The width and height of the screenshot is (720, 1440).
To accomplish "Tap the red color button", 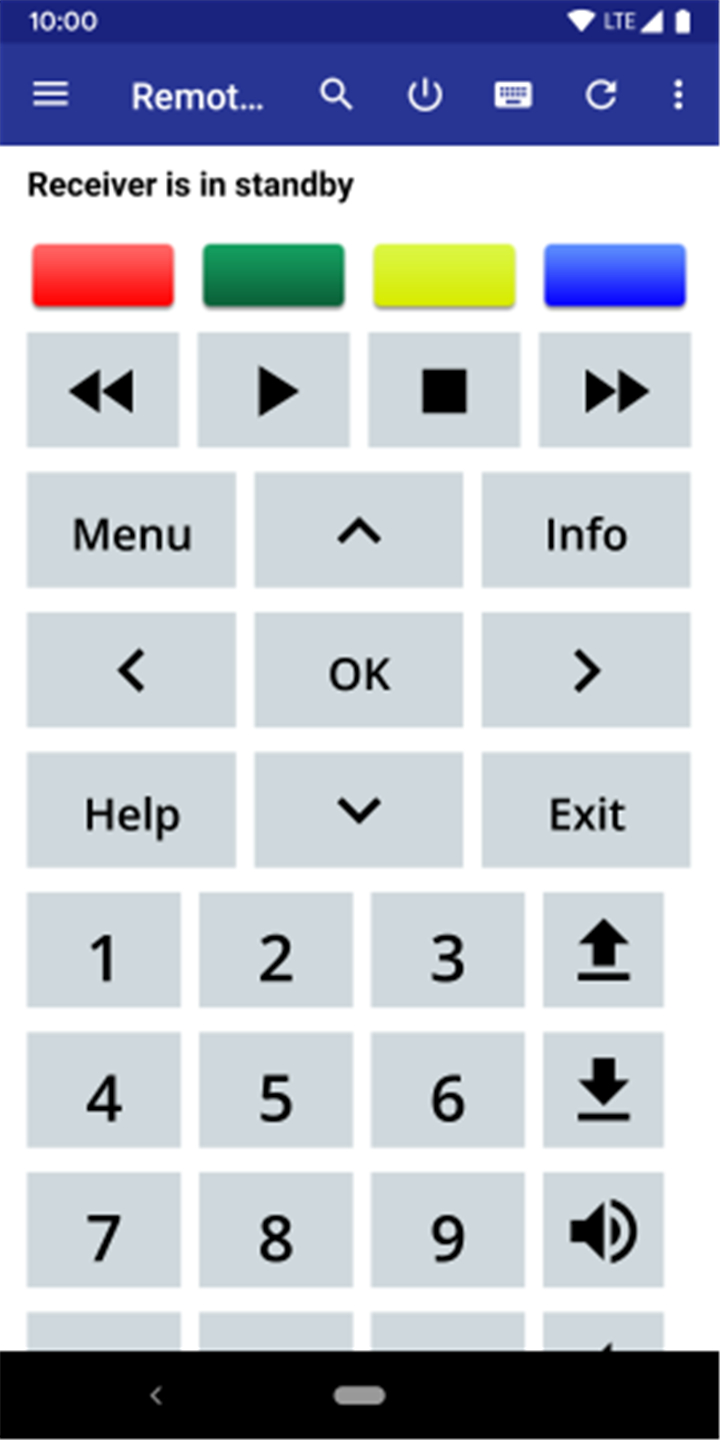I will tap(103, 275).
